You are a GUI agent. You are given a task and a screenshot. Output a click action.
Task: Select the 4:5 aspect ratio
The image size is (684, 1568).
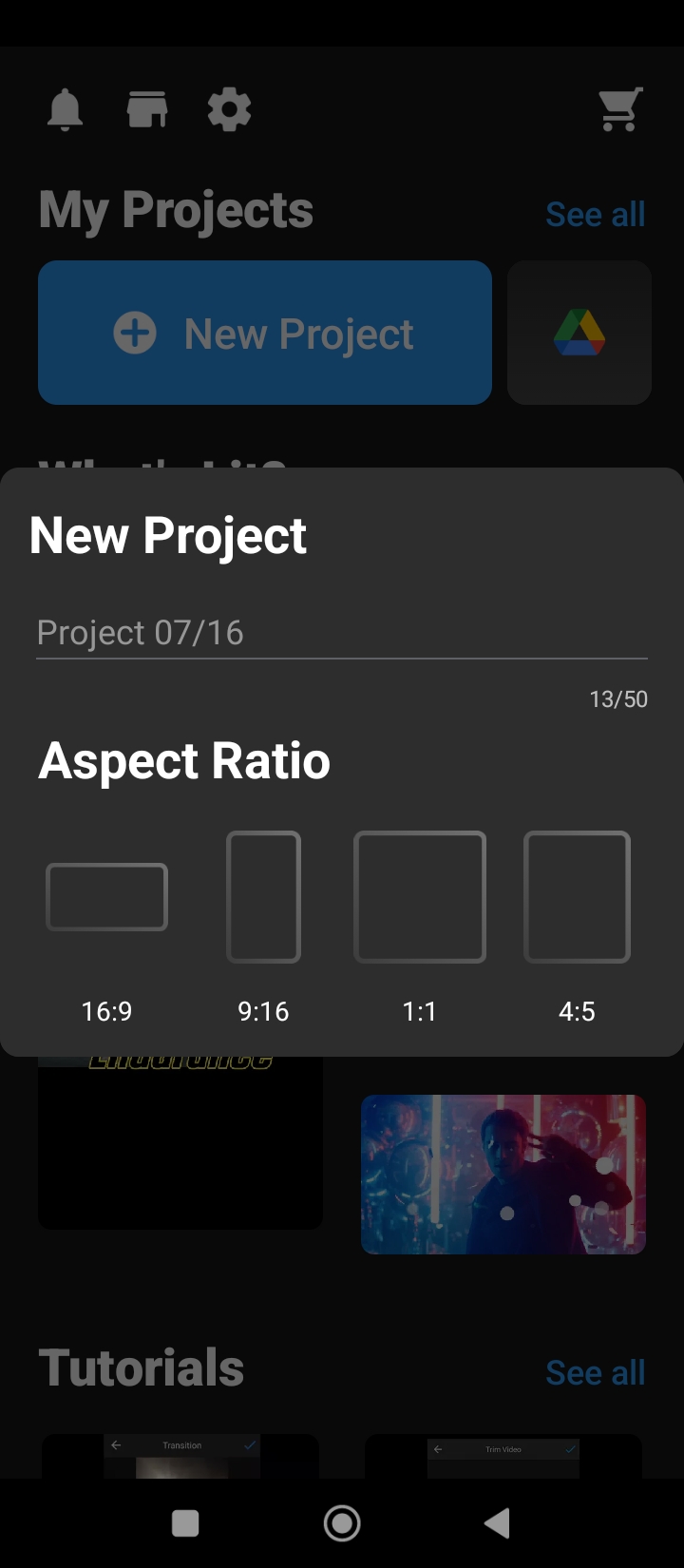[577, 897]
